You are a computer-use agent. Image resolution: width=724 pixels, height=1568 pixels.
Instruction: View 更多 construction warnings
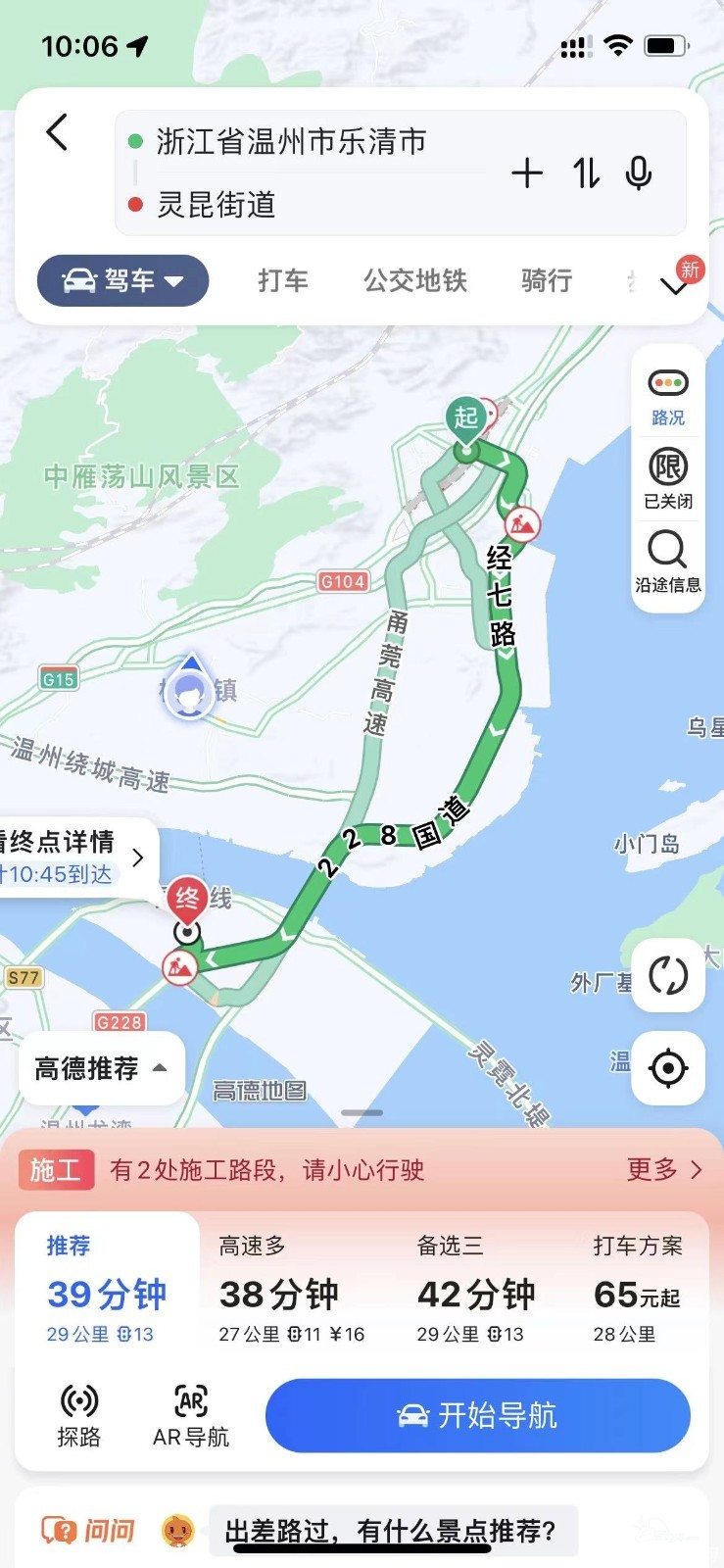pos(664,1169)
